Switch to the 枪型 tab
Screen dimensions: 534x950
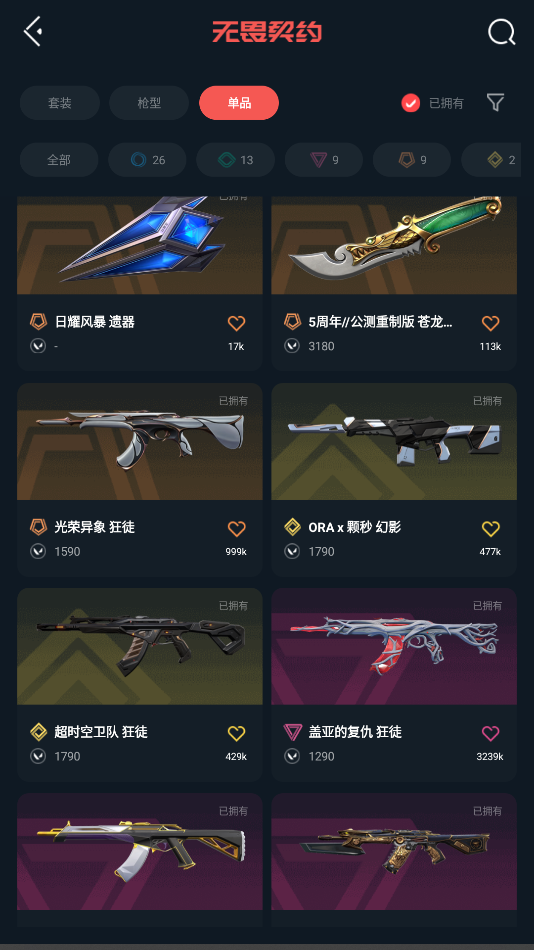coord(149,103)
